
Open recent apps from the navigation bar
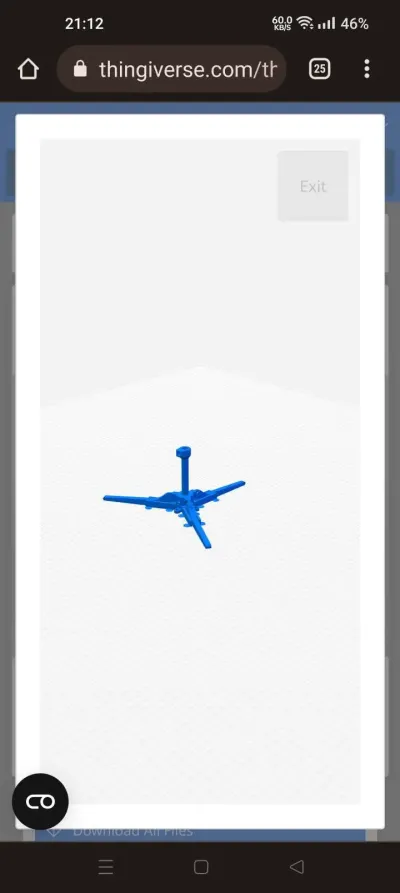(106, 867)
